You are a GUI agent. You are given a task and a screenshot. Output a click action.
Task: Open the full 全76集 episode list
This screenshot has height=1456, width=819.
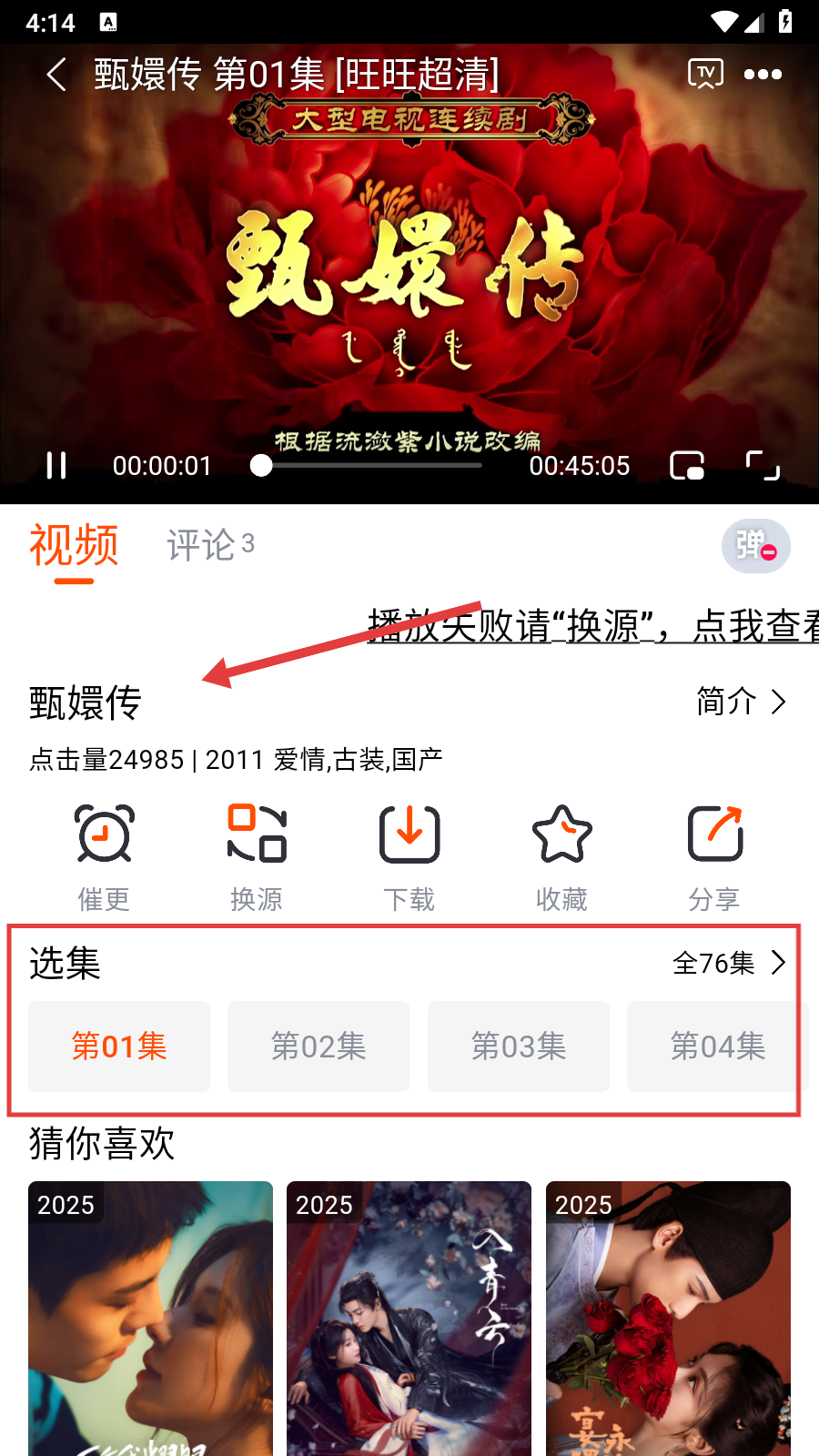tap(728, 963)
